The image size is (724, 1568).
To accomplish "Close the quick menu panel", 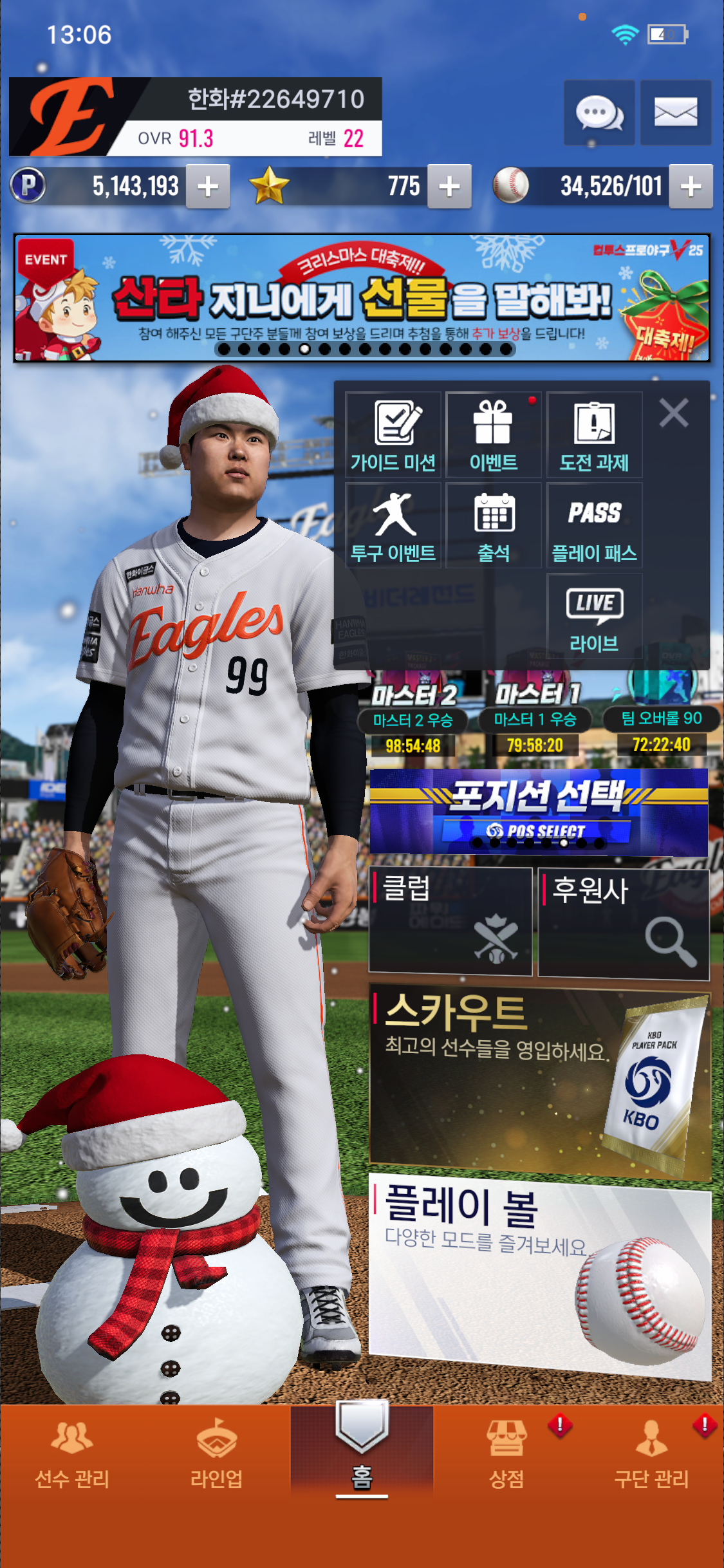I will point(674,413).
